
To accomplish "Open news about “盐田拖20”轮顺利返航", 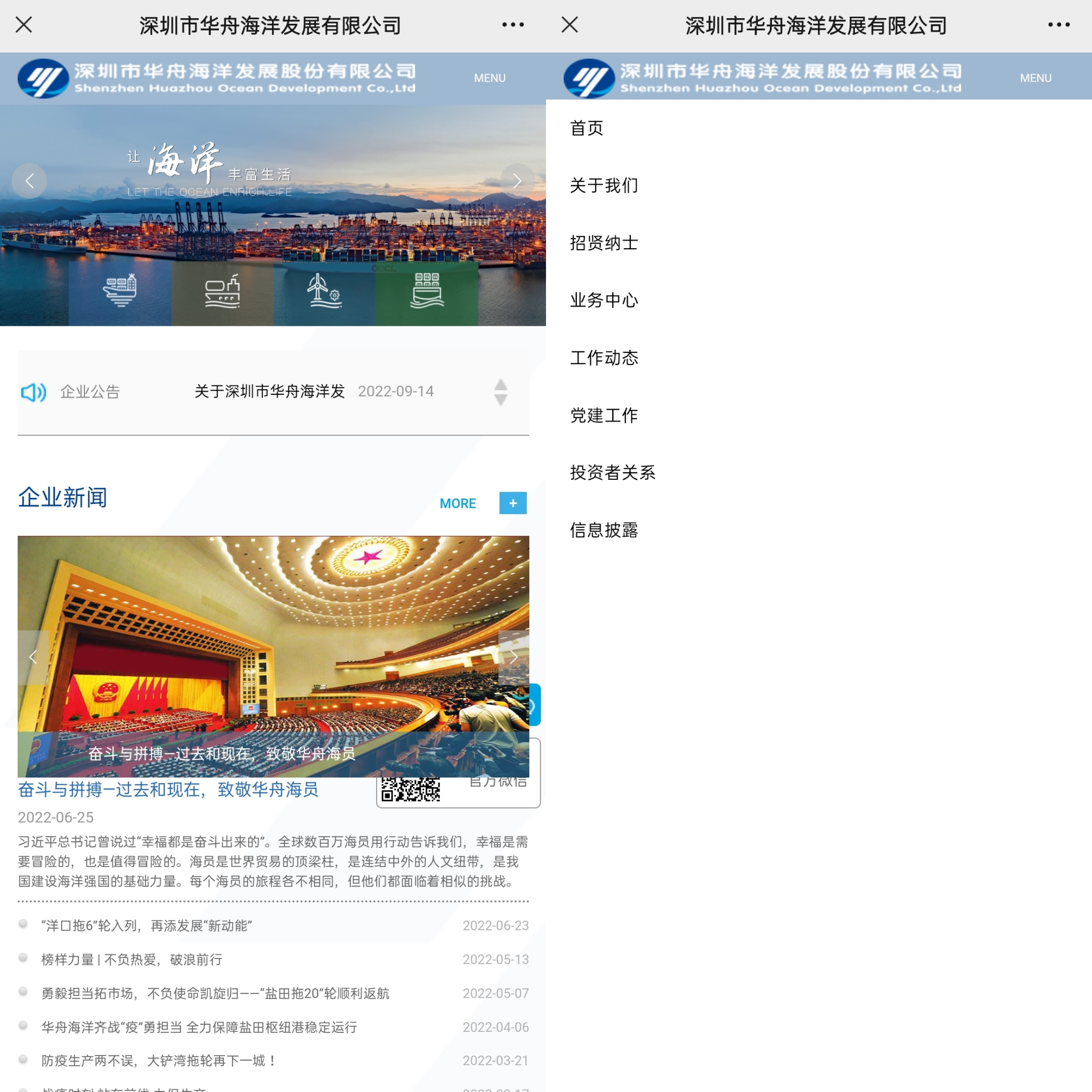I will [215, 994].
